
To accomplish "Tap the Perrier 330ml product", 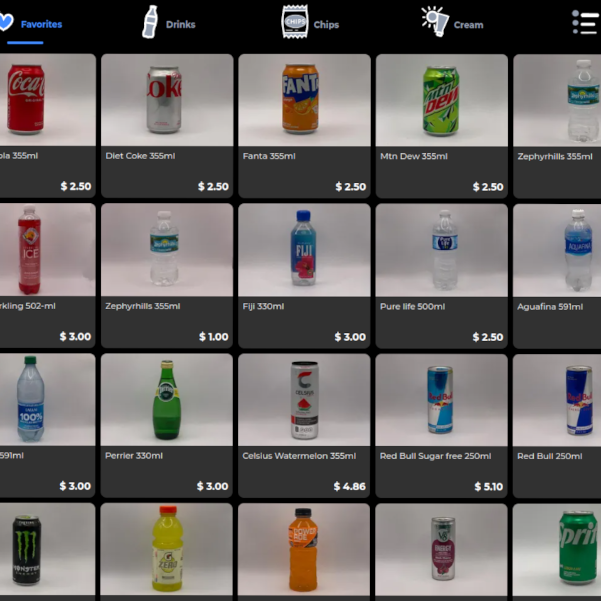I will [x=167, y=425].
